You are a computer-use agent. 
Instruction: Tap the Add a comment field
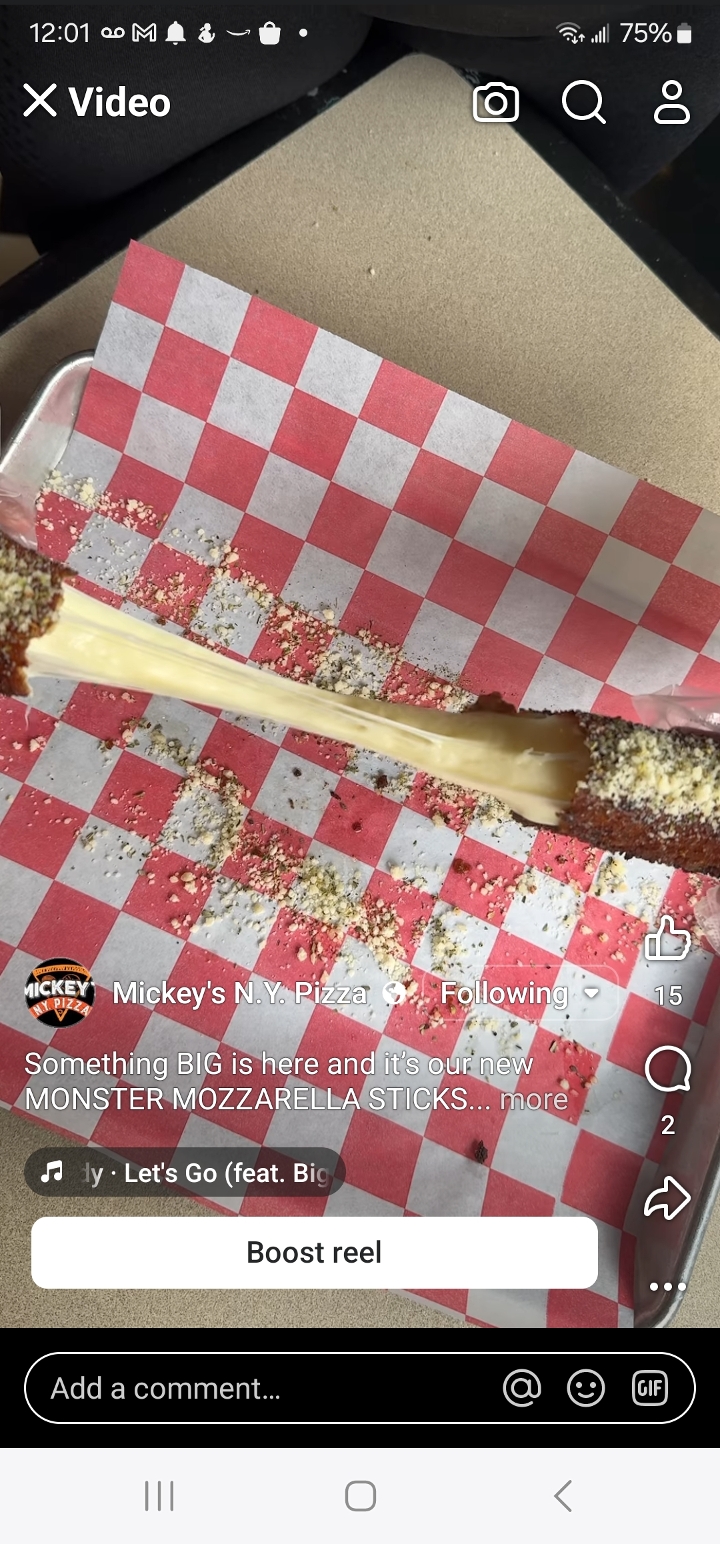coord(260,1388)
